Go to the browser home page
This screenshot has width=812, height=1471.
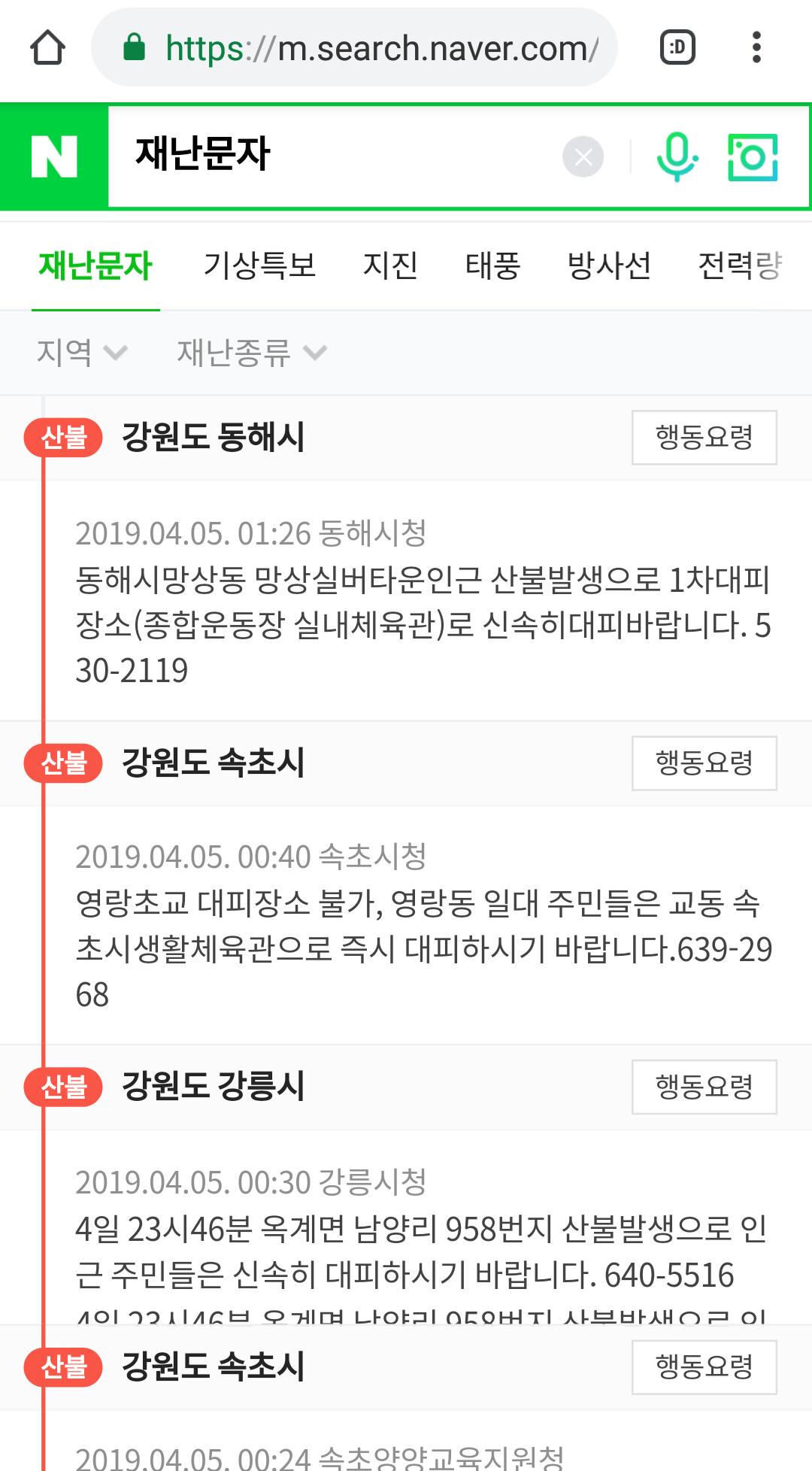tap(47, 47)
